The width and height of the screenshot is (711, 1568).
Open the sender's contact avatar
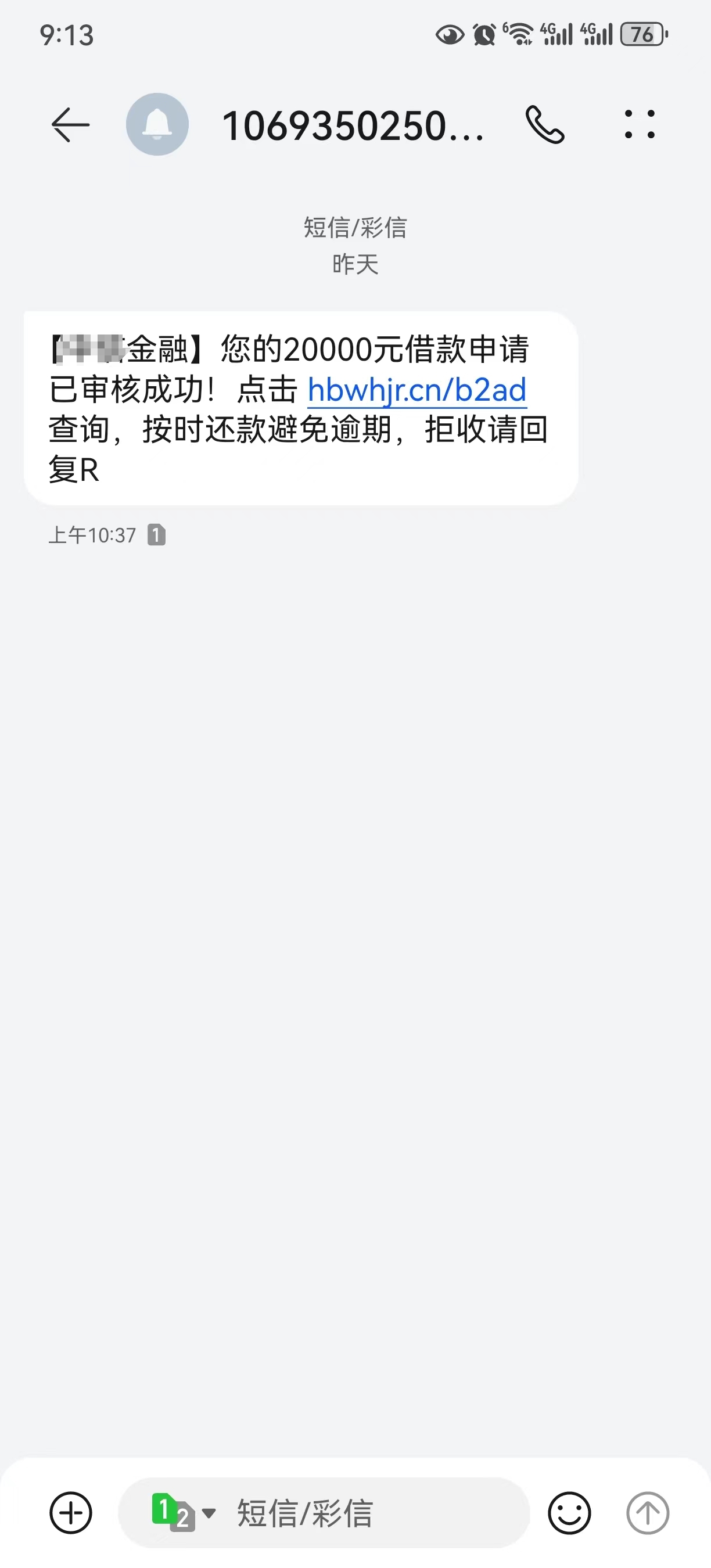click(157, 124)
